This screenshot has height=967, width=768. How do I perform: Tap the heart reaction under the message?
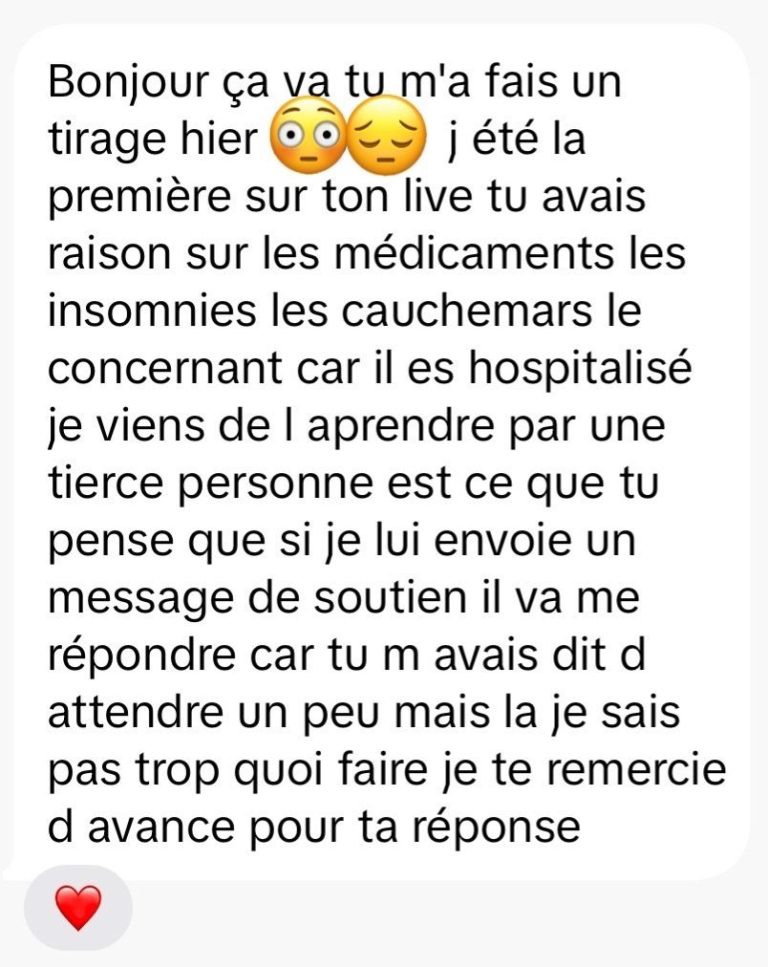click(x=78, y=908)
